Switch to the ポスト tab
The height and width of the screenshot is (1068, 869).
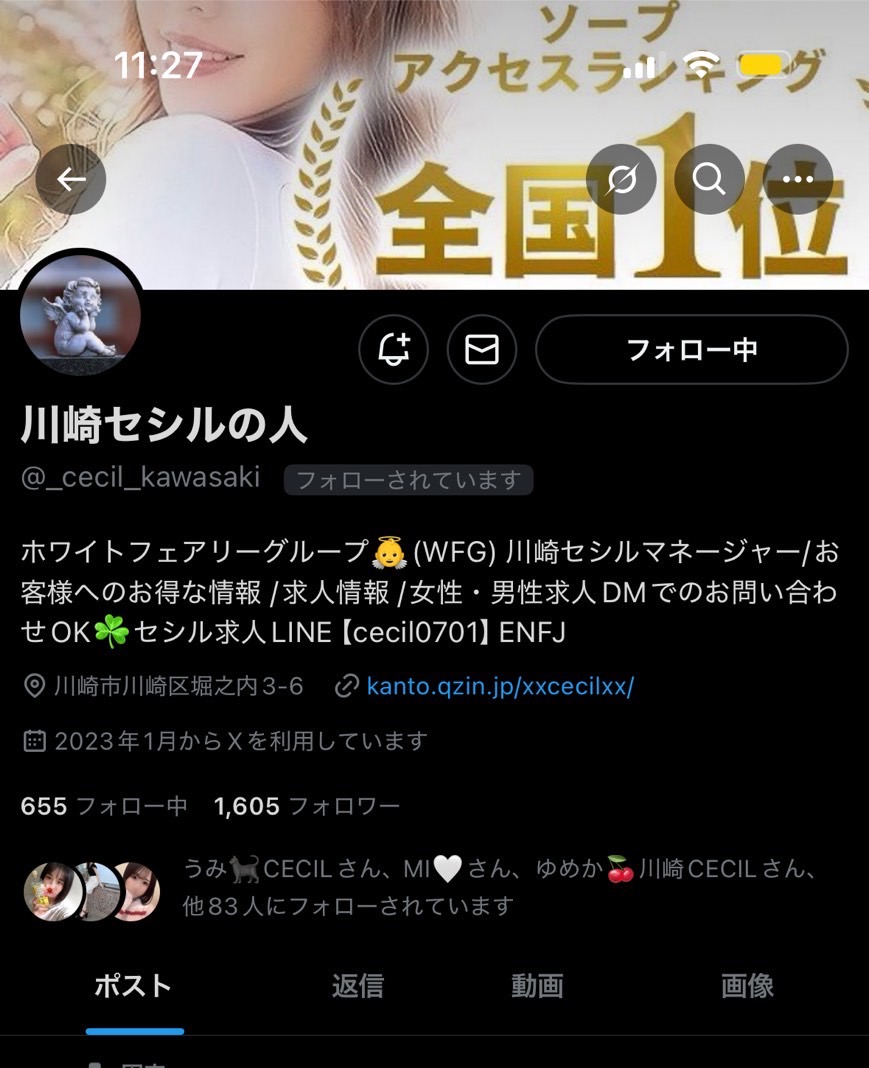coord(133,986)
